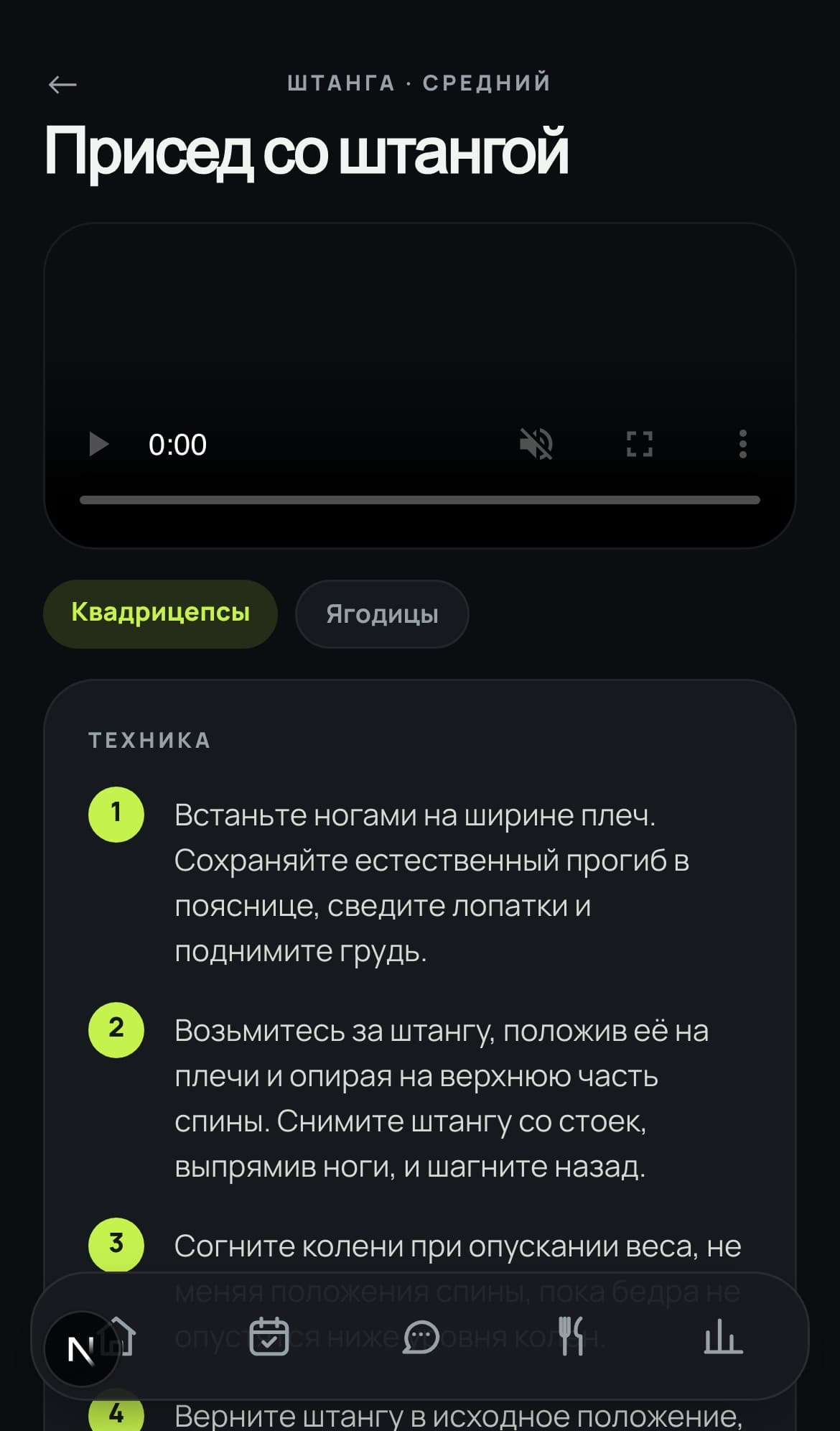Open the nutrition tab with fork and knife
840x1431 pixels.
click(x=571, y=1336)
